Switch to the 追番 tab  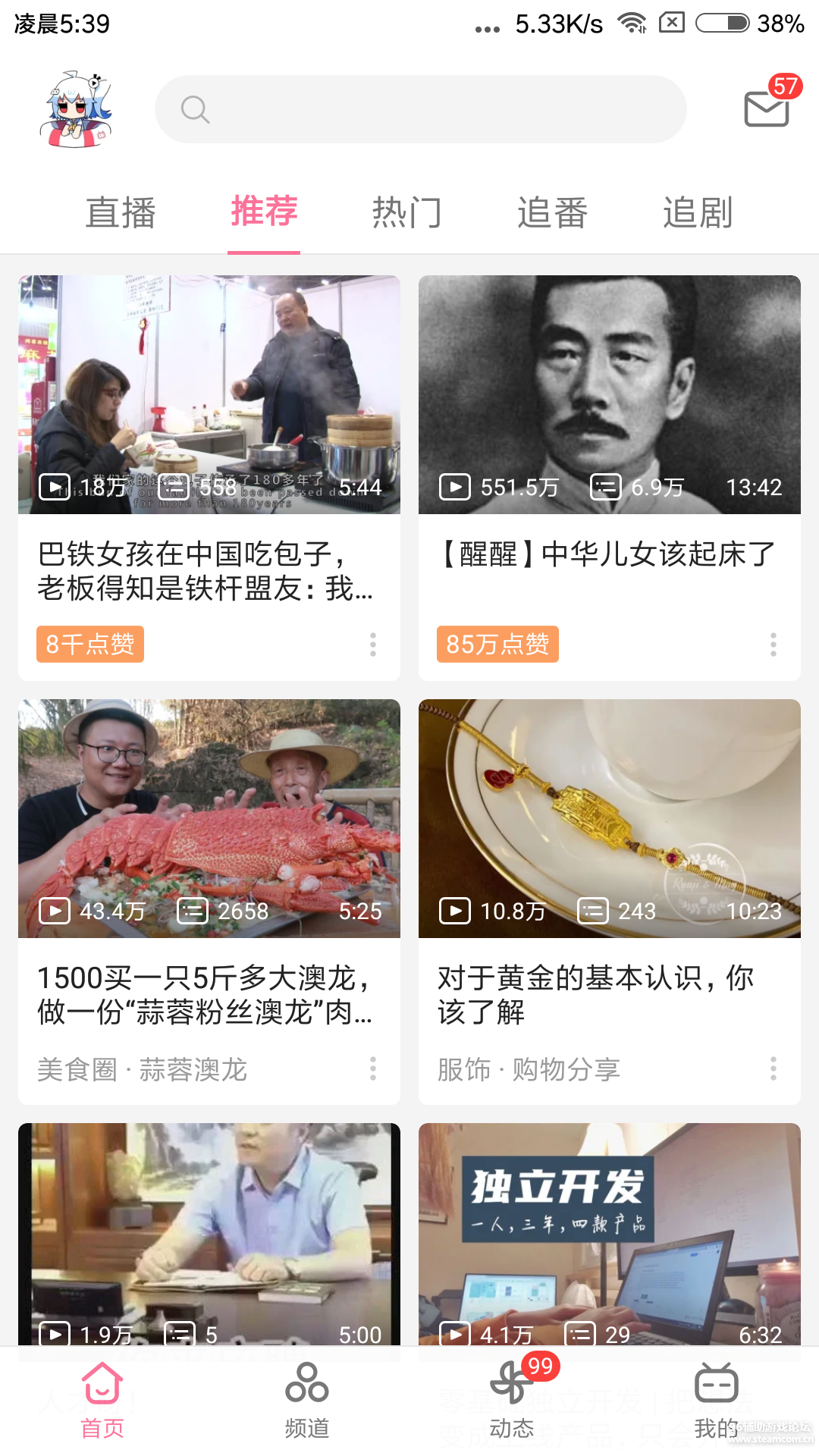tap(553, 213)
